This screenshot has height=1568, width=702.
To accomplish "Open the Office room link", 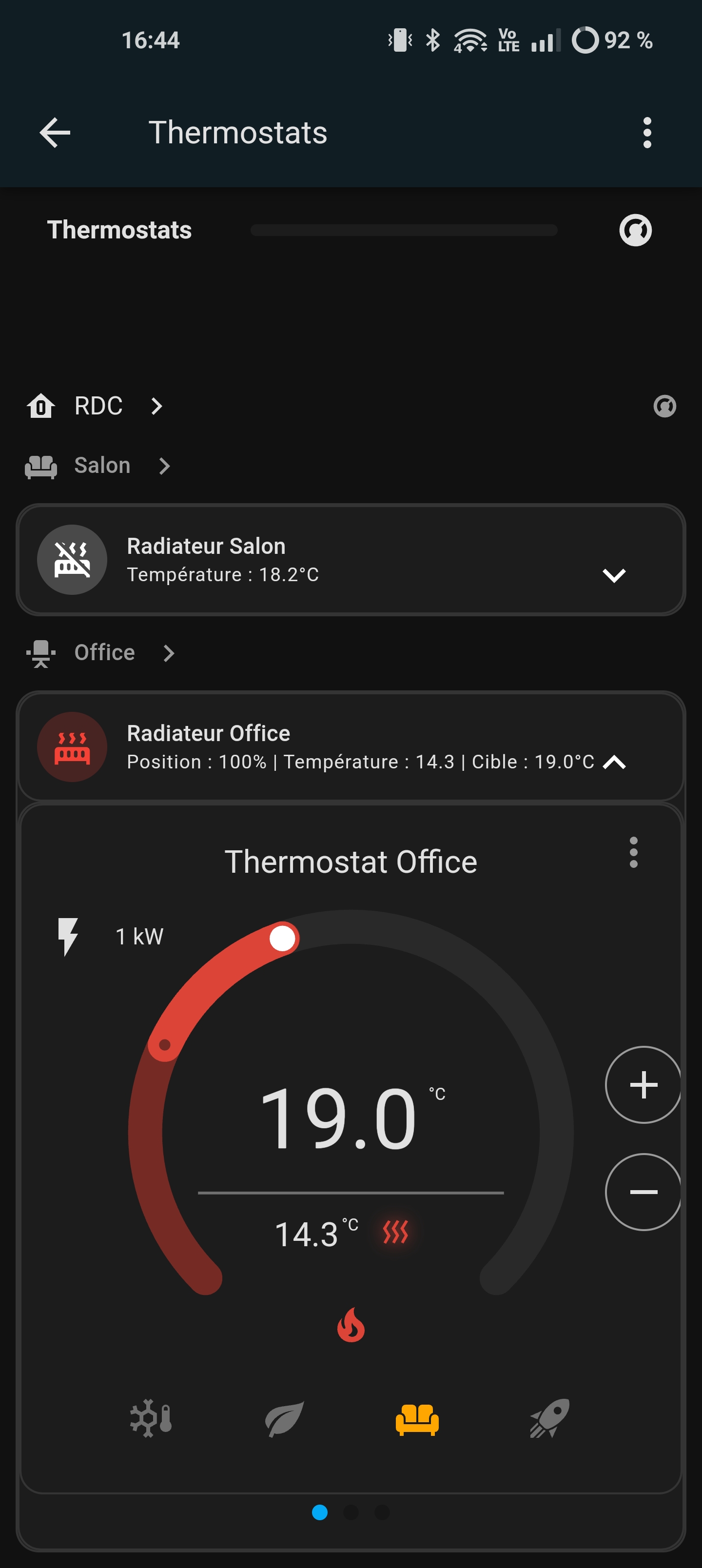I will point(102,652).
